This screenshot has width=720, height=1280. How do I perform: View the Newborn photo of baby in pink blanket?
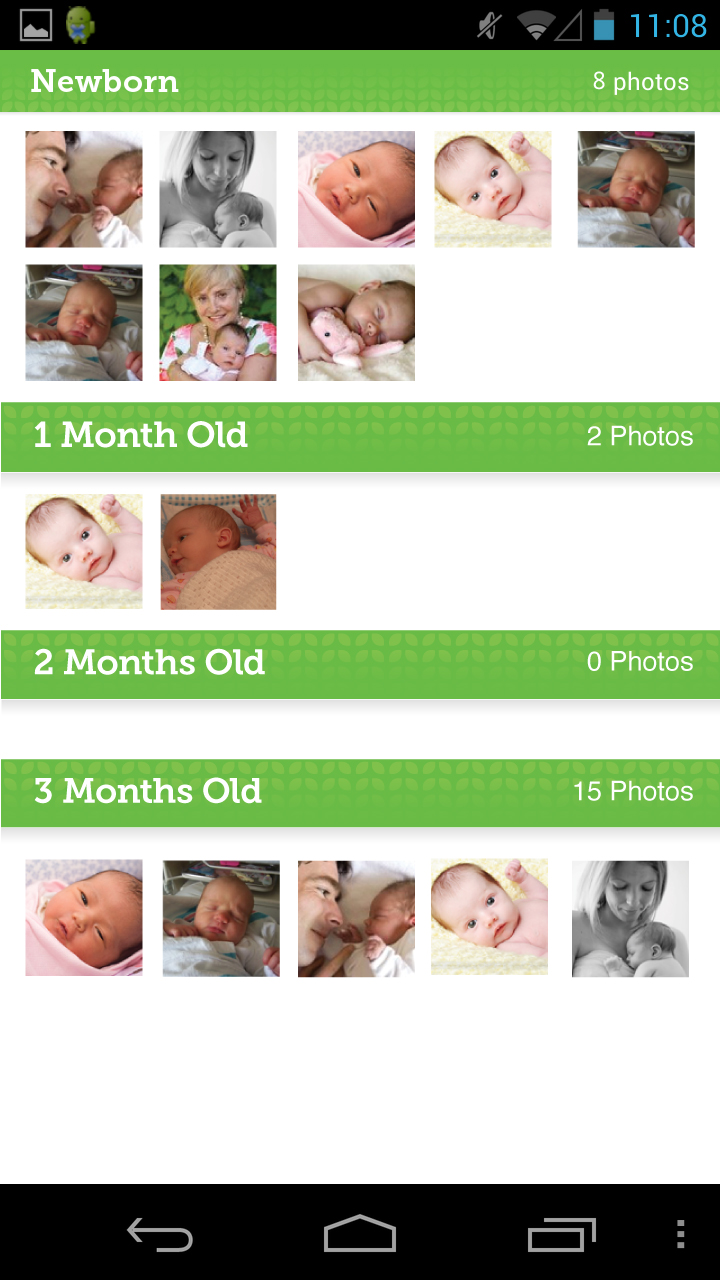pos(356,189)
